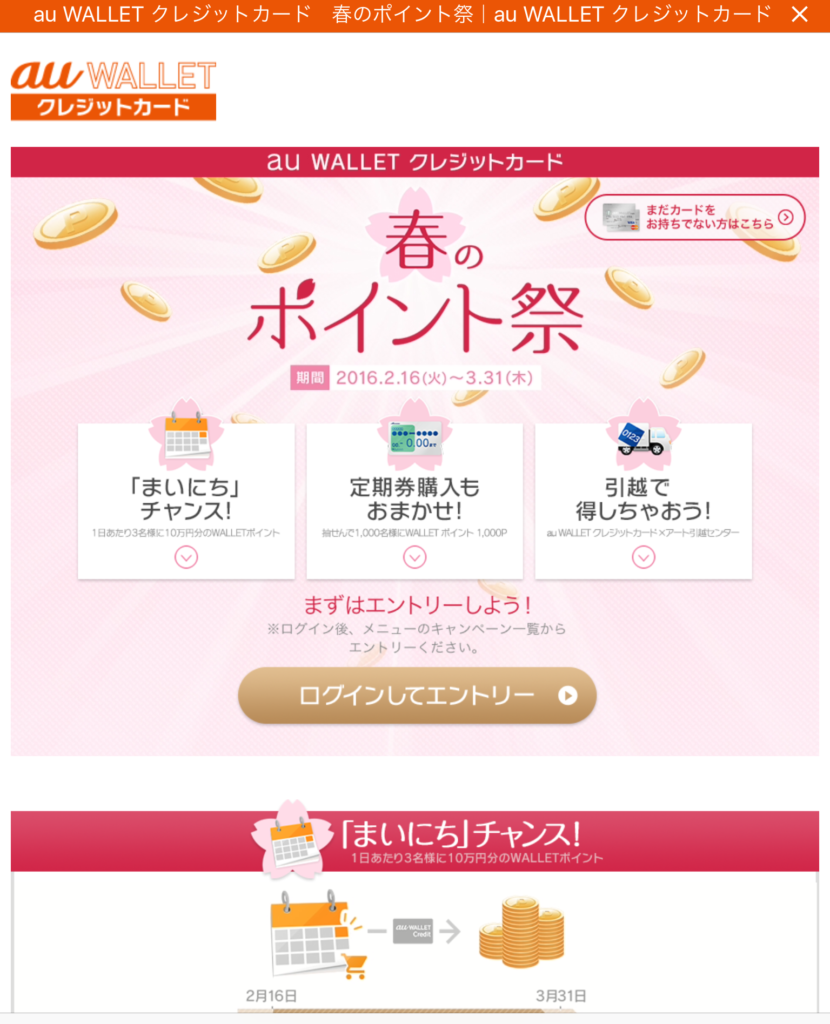Click the credit card icon beside まだカード text

coord(619,216)
